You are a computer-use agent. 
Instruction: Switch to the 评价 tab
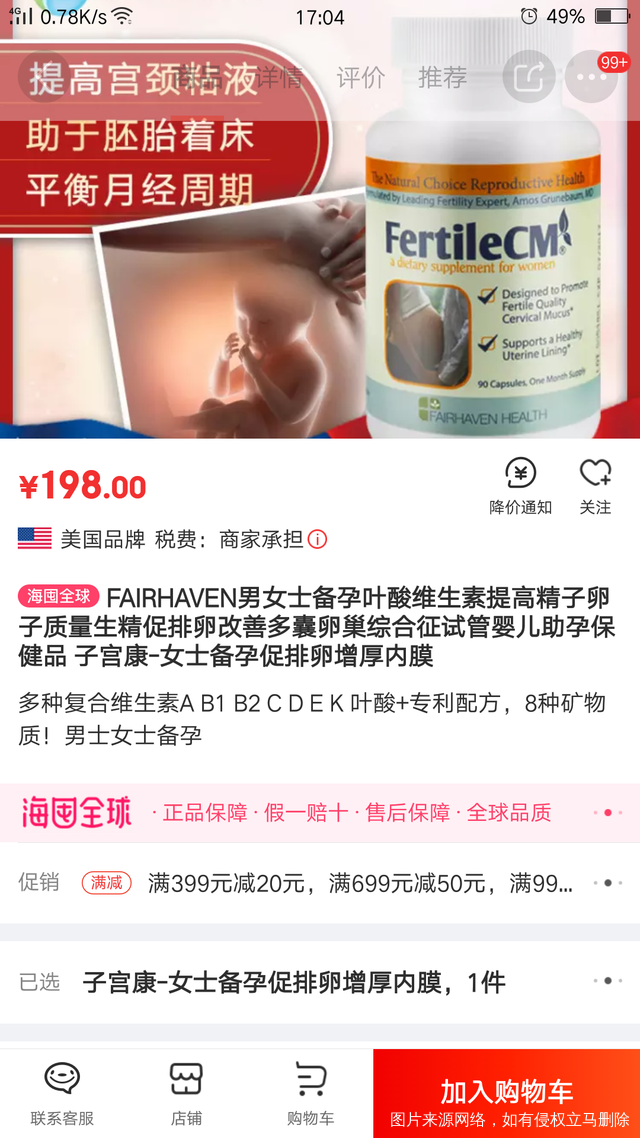[x=360, y=77]
